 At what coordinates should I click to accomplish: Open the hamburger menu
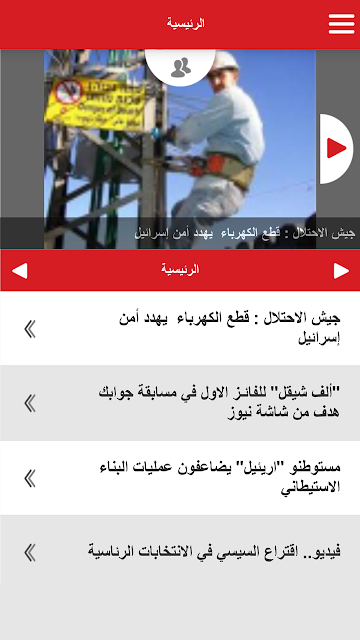(341, 24)
